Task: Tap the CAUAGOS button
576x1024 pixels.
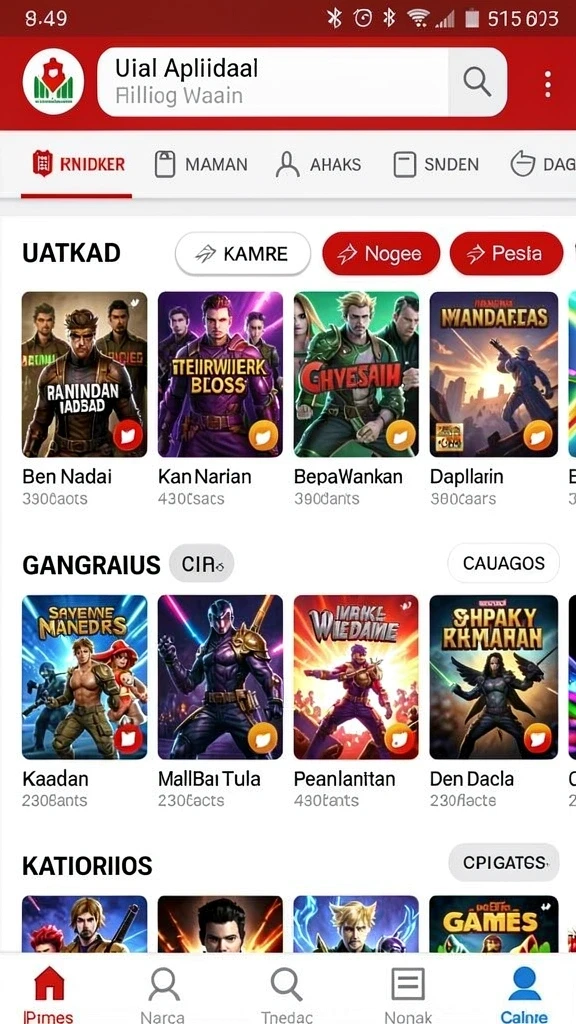Action: pyautogui.click(x=504, y=563)
